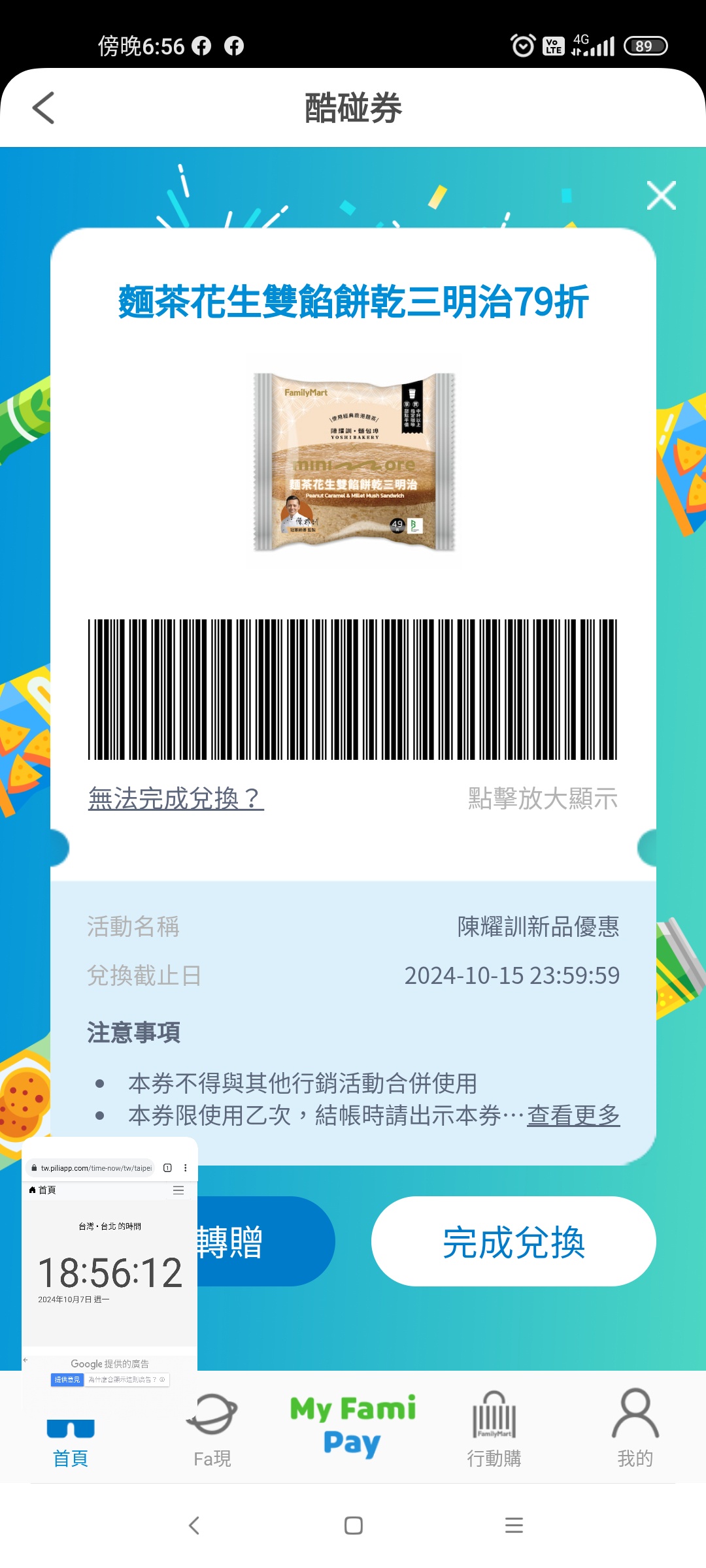Gift this coupon with 轉贈
The height and width of the screenshot is (1568, 706).
point(261,1241)
